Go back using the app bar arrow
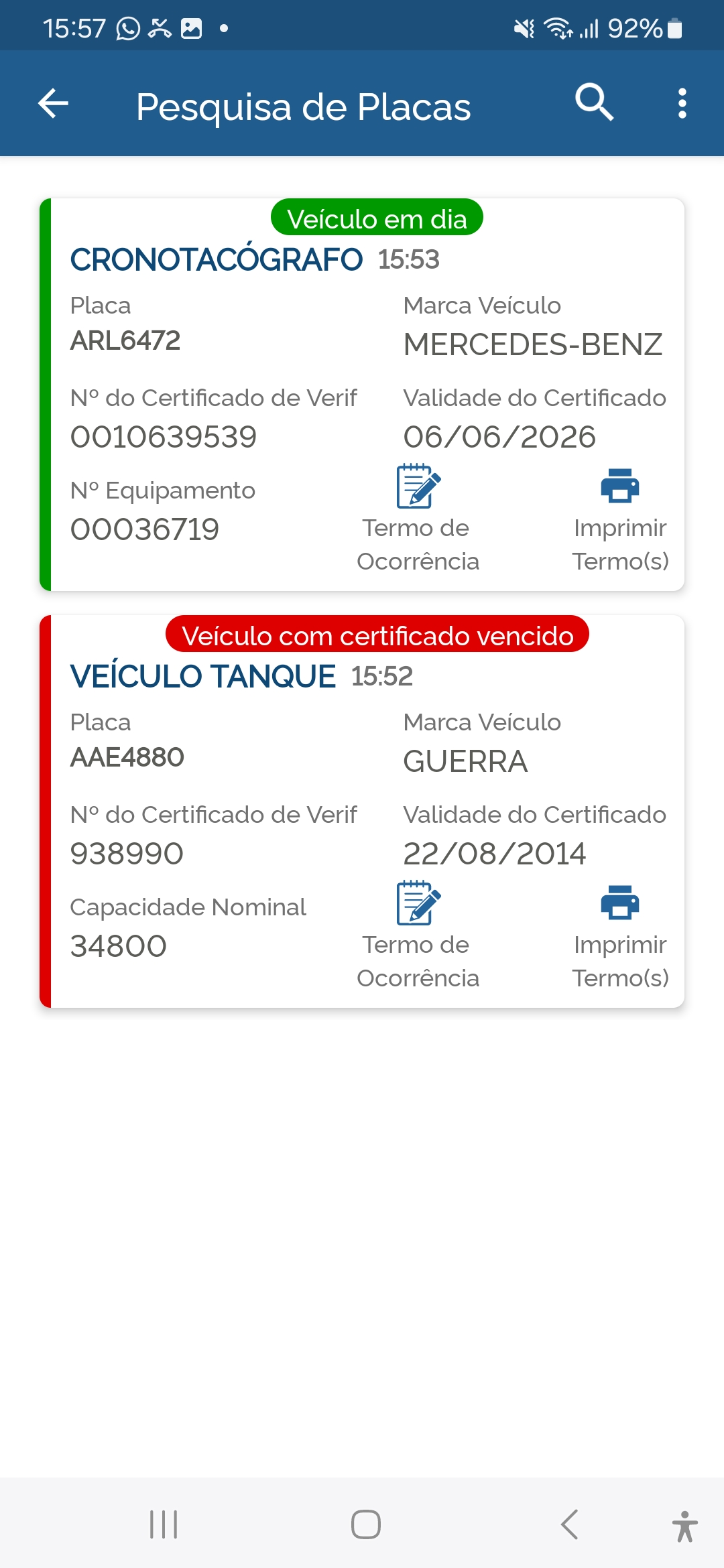This screenshot has width=724, height=1568. [54, 104]
